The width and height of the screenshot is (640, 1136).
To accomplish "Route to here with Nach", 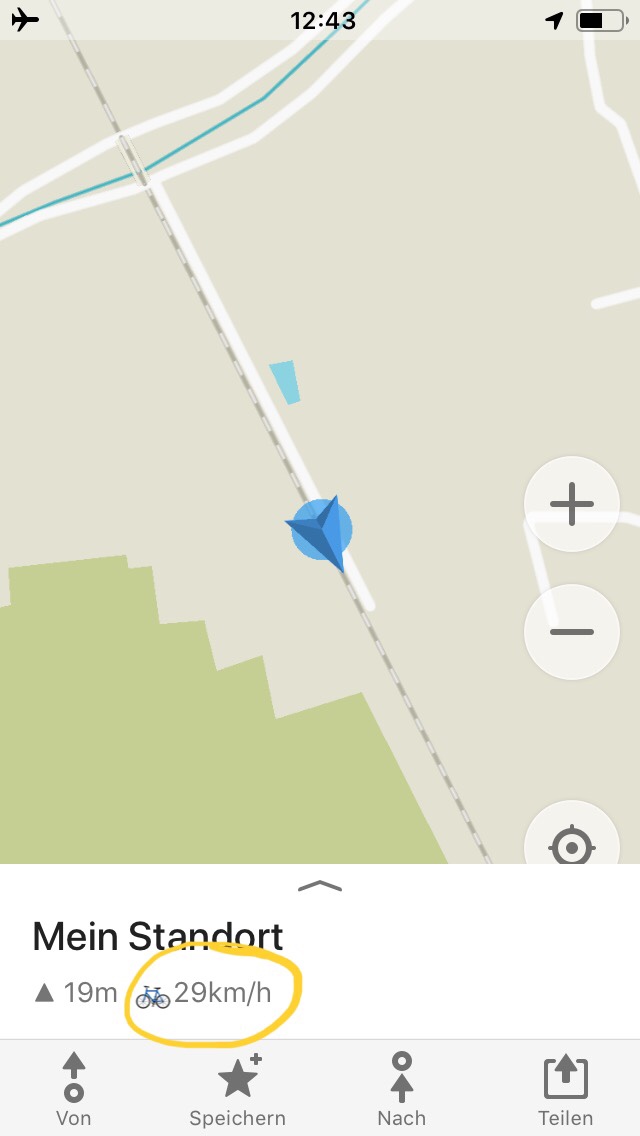I will (401, 1089).
